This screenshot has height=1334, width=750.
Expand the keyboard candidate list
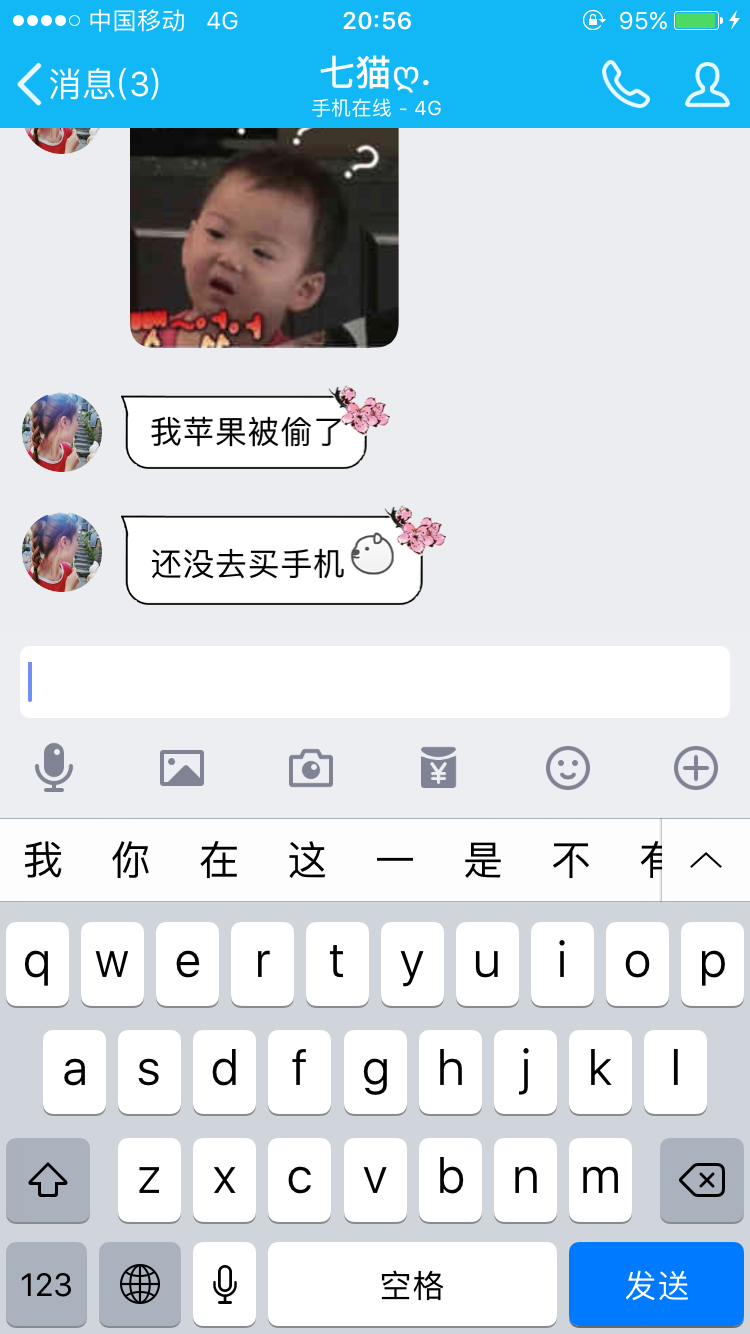706,860
